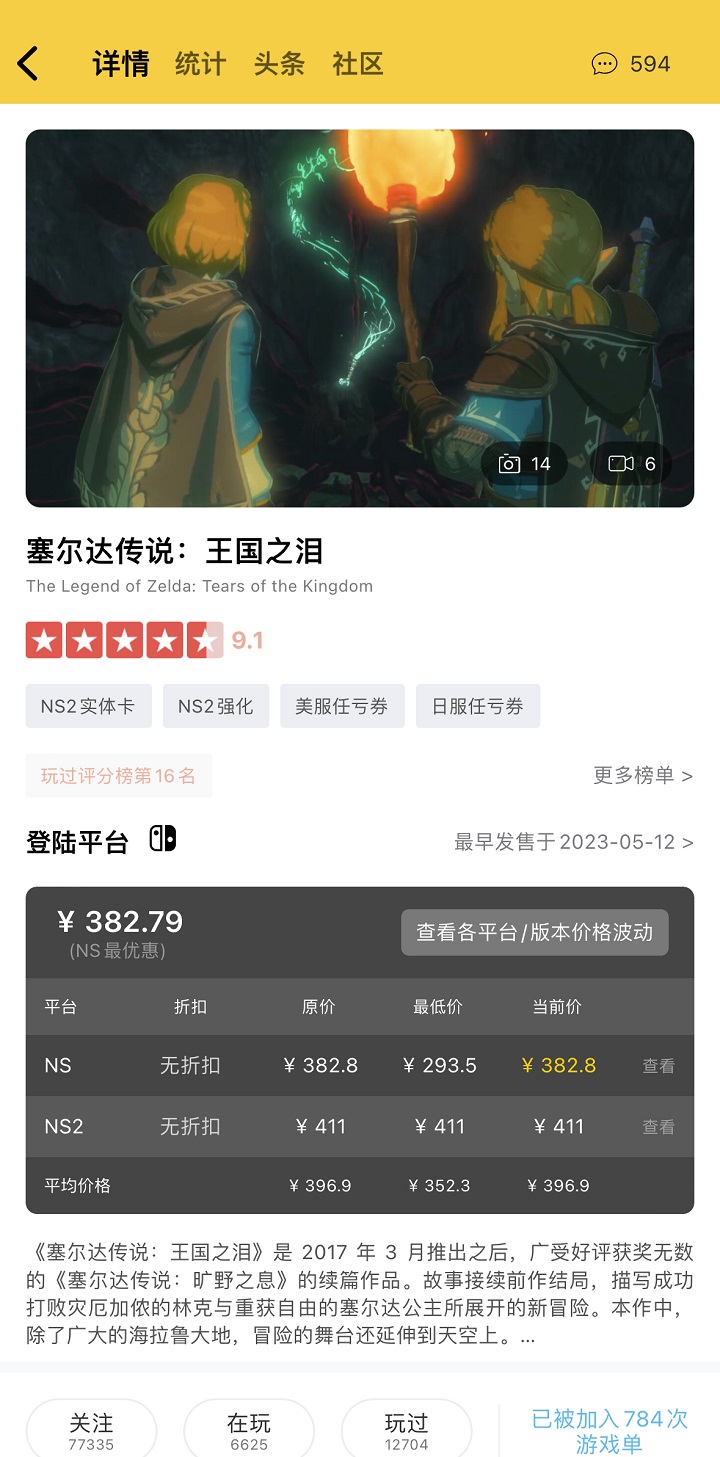Switch to the 社区 tab

[358, 64]
